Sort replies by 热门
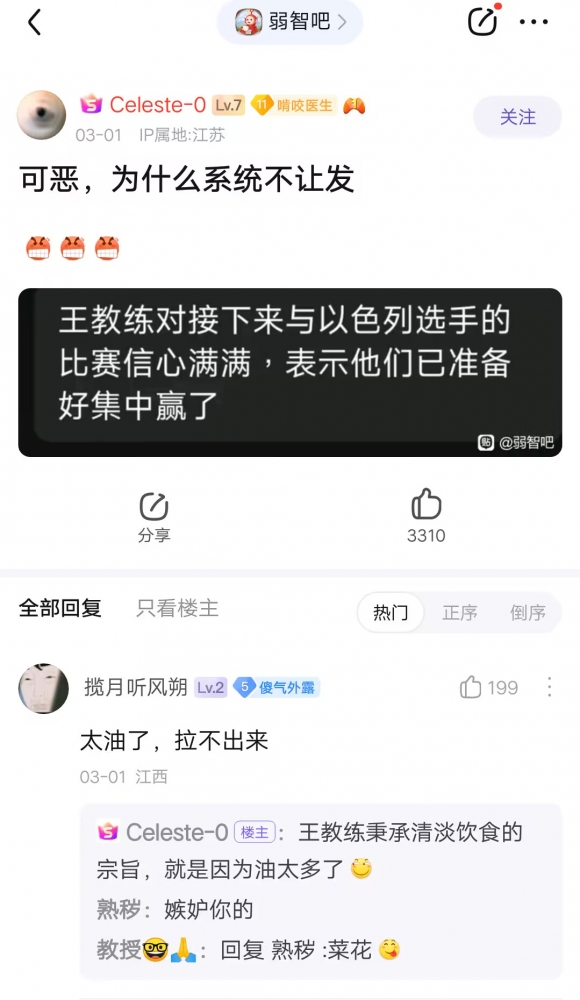580x1000 pixels. (x=390, y=612)
